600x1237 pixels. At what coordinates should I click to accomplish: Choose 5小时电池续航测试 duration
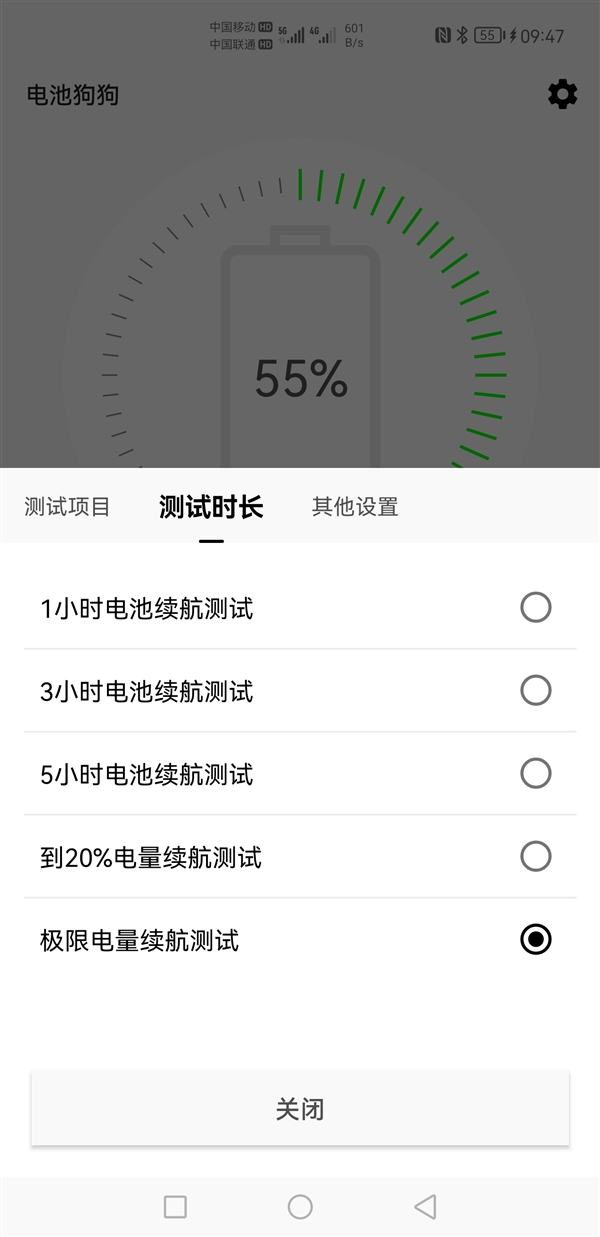tap(535, 773)
